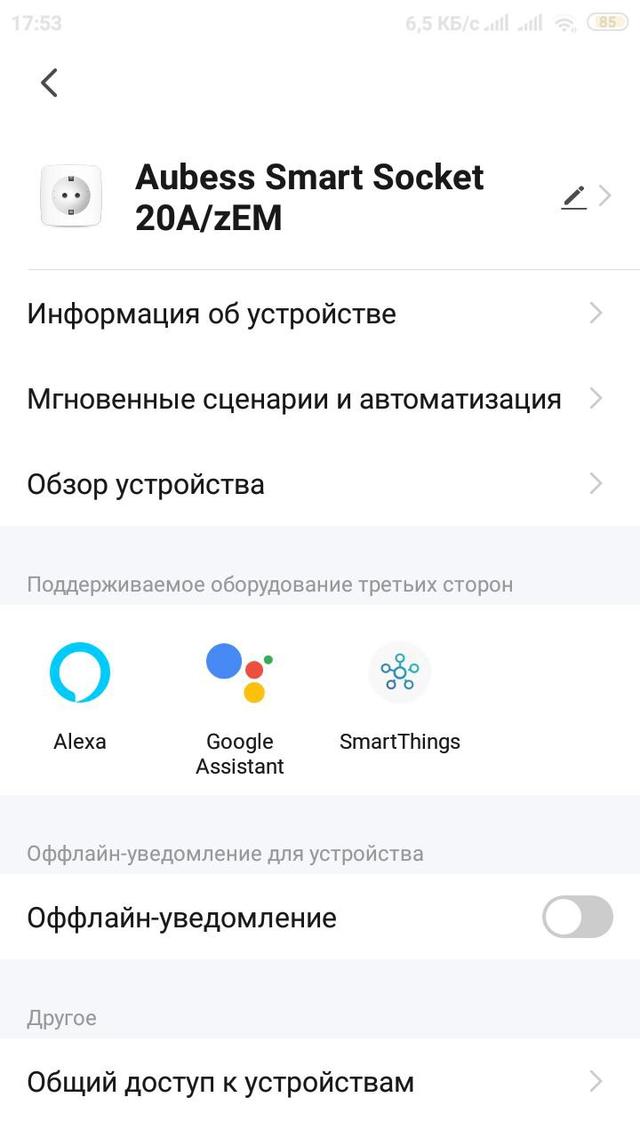This screenshot has height=1137, width=640.
Task: Go back using the top arrow
Action: tap(49, 83)
